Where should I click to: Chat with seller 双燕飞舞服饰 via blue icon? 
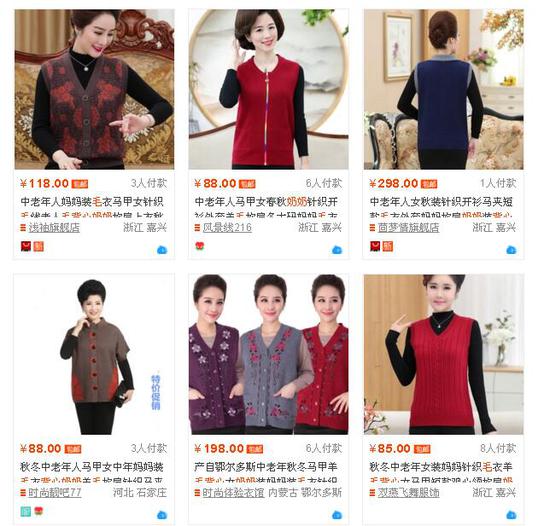511,515
